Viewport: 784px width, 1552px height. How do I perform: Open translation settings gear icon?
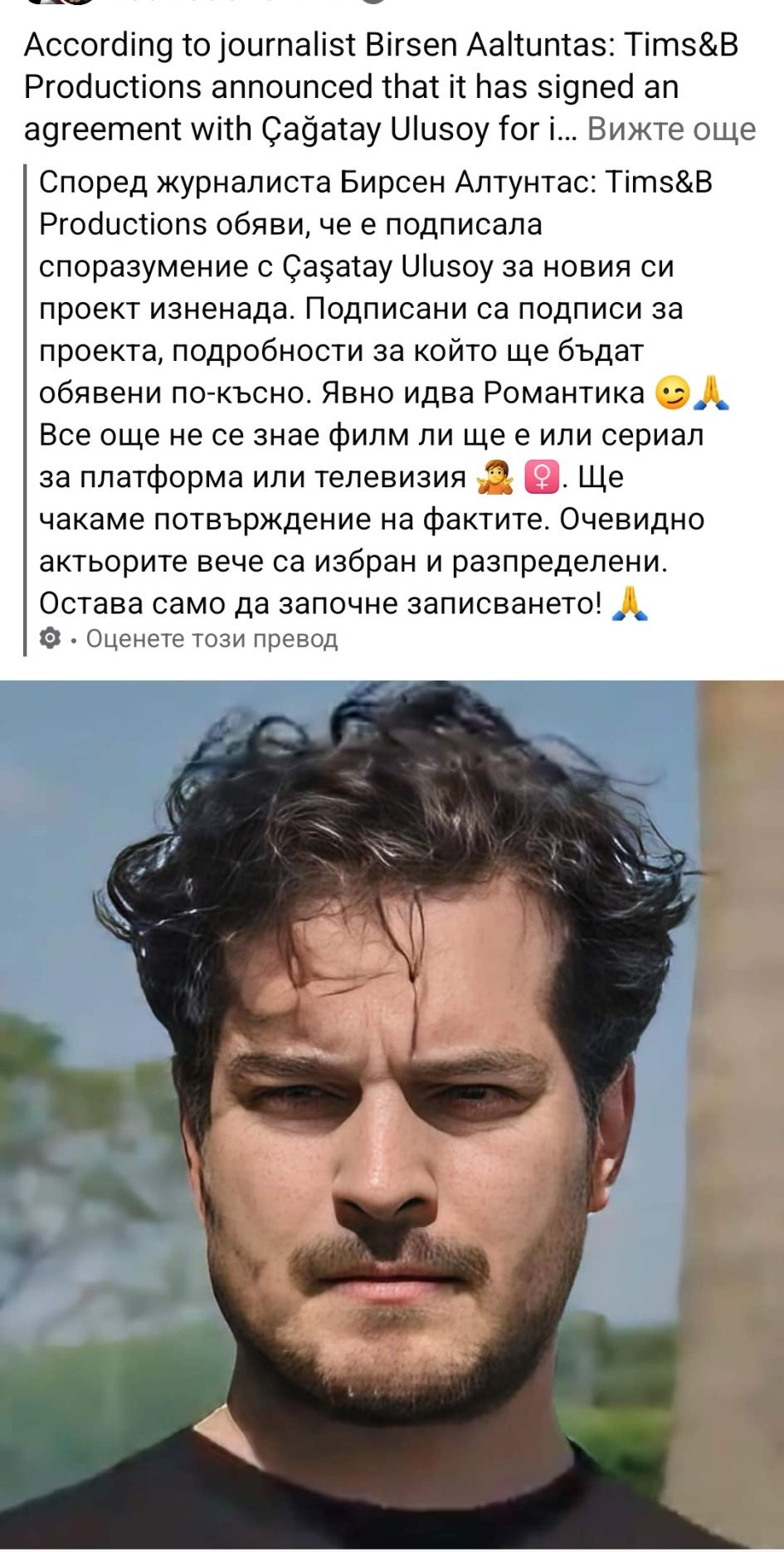(x=51, y=637)
